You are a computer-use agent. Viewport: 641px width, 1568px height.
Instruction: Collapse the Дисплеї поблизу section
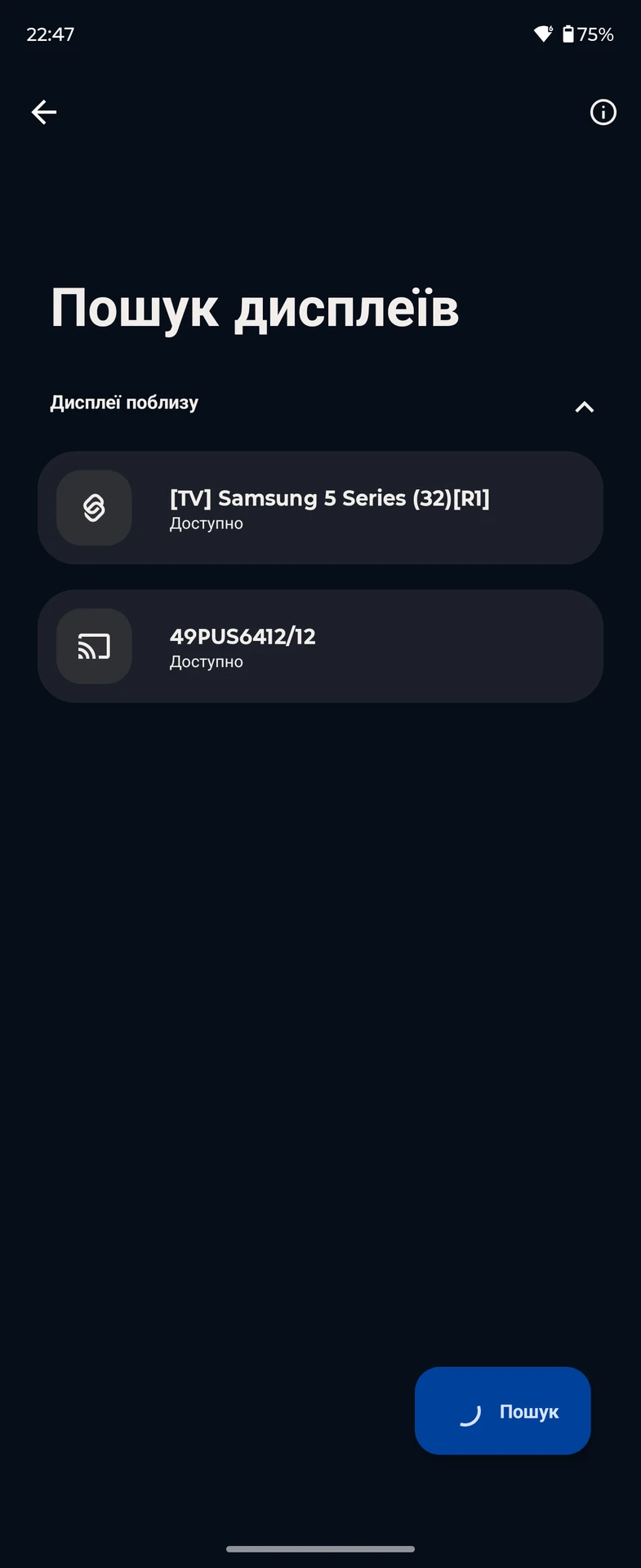click(x=584, y=407)
